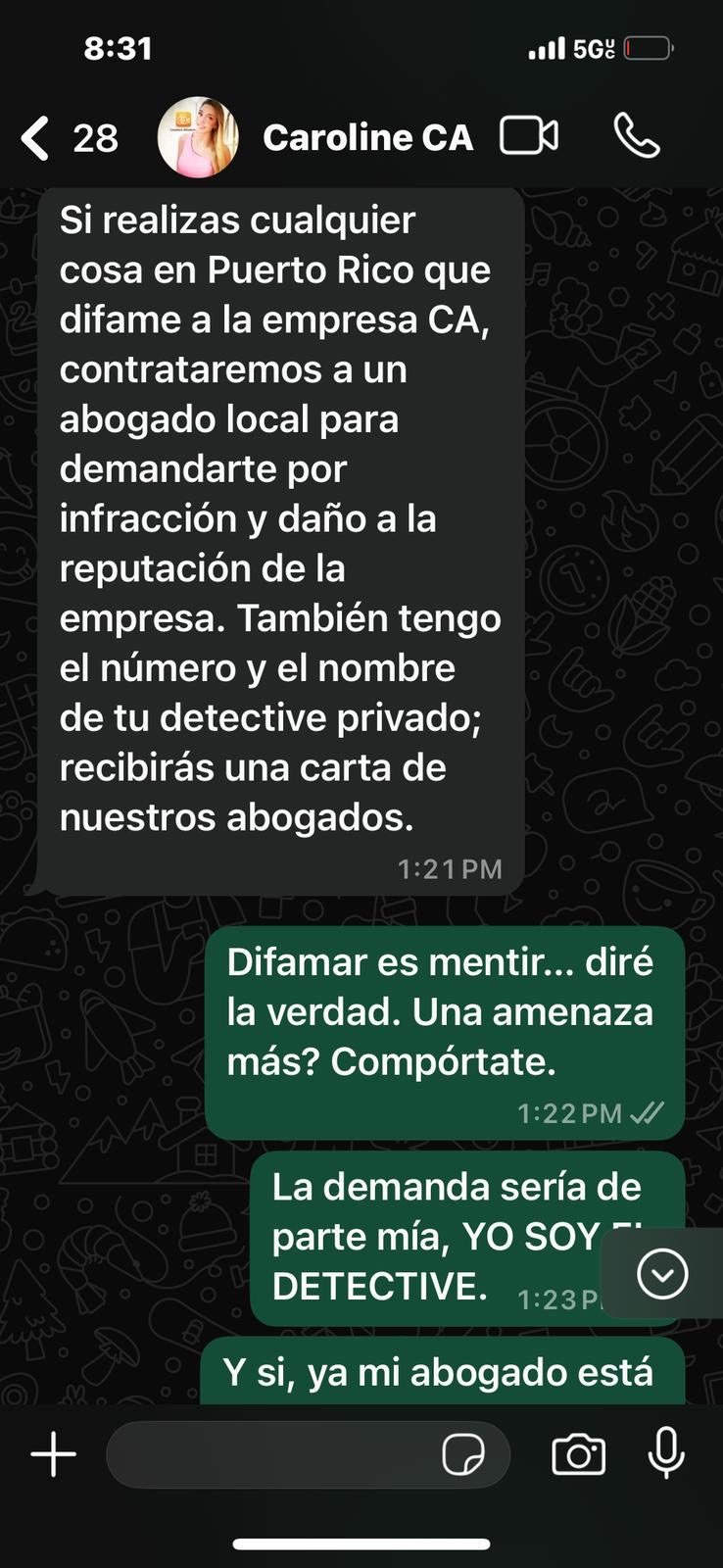Open contact info for Caroline CA
Viewport: 723px width, 1568px height.
367,138
